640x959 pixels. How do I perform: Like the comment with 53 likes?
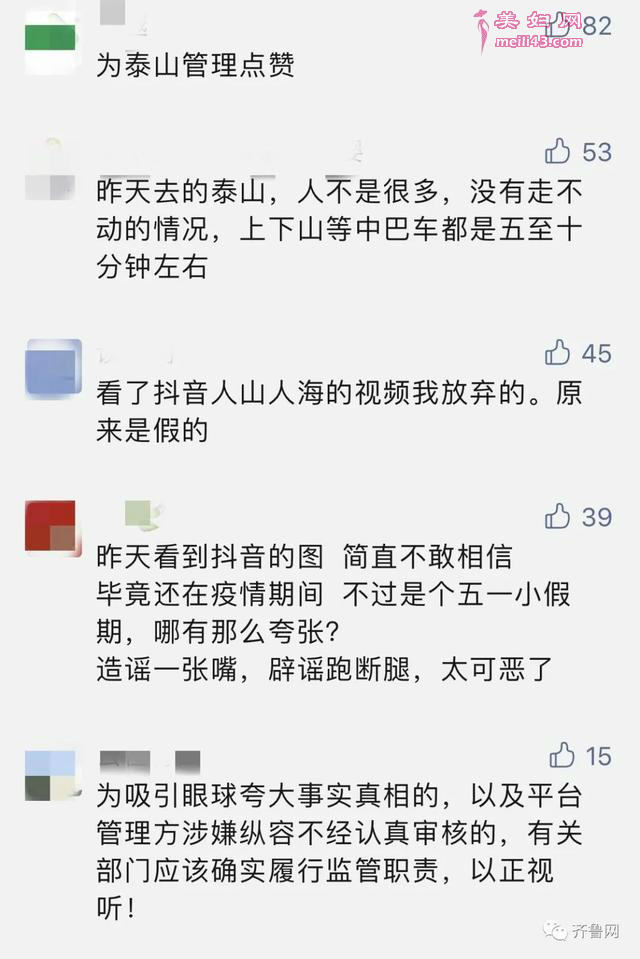[557, 152]
